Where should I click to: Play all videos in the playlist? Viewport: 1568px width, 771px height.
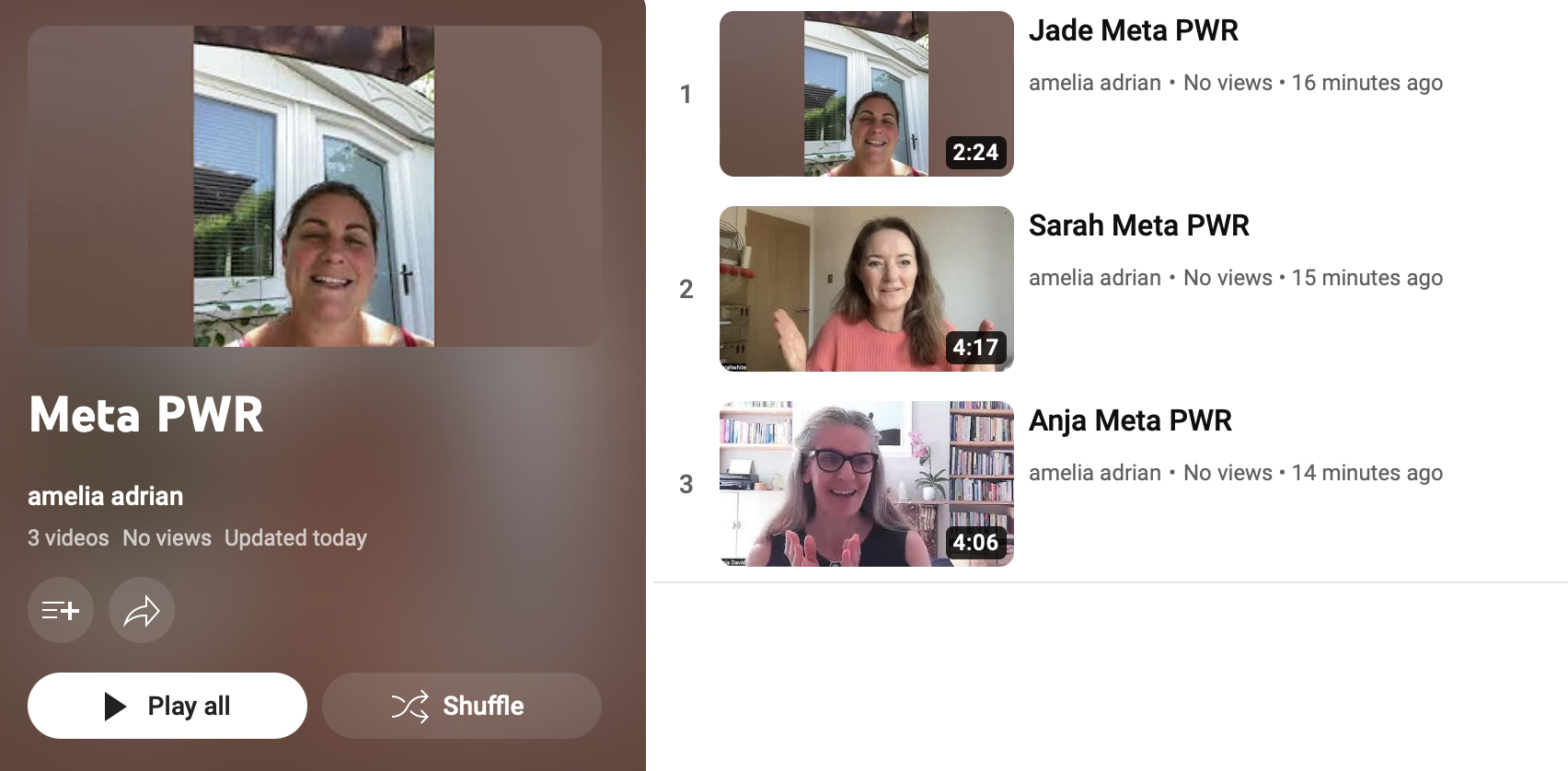click(x=167, y=706)
